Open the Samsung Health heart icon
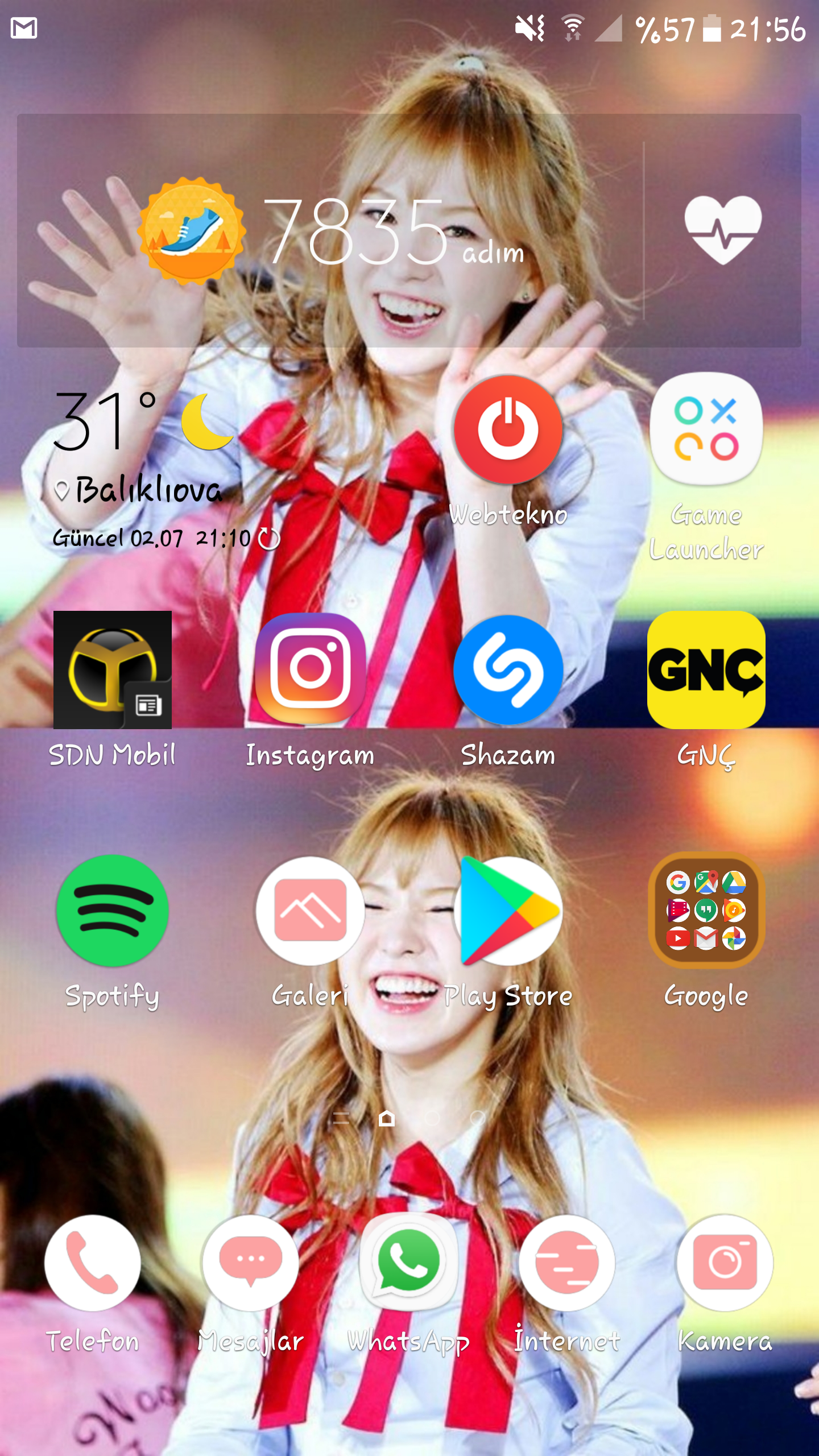The image size is (819, 1456). 722,230
